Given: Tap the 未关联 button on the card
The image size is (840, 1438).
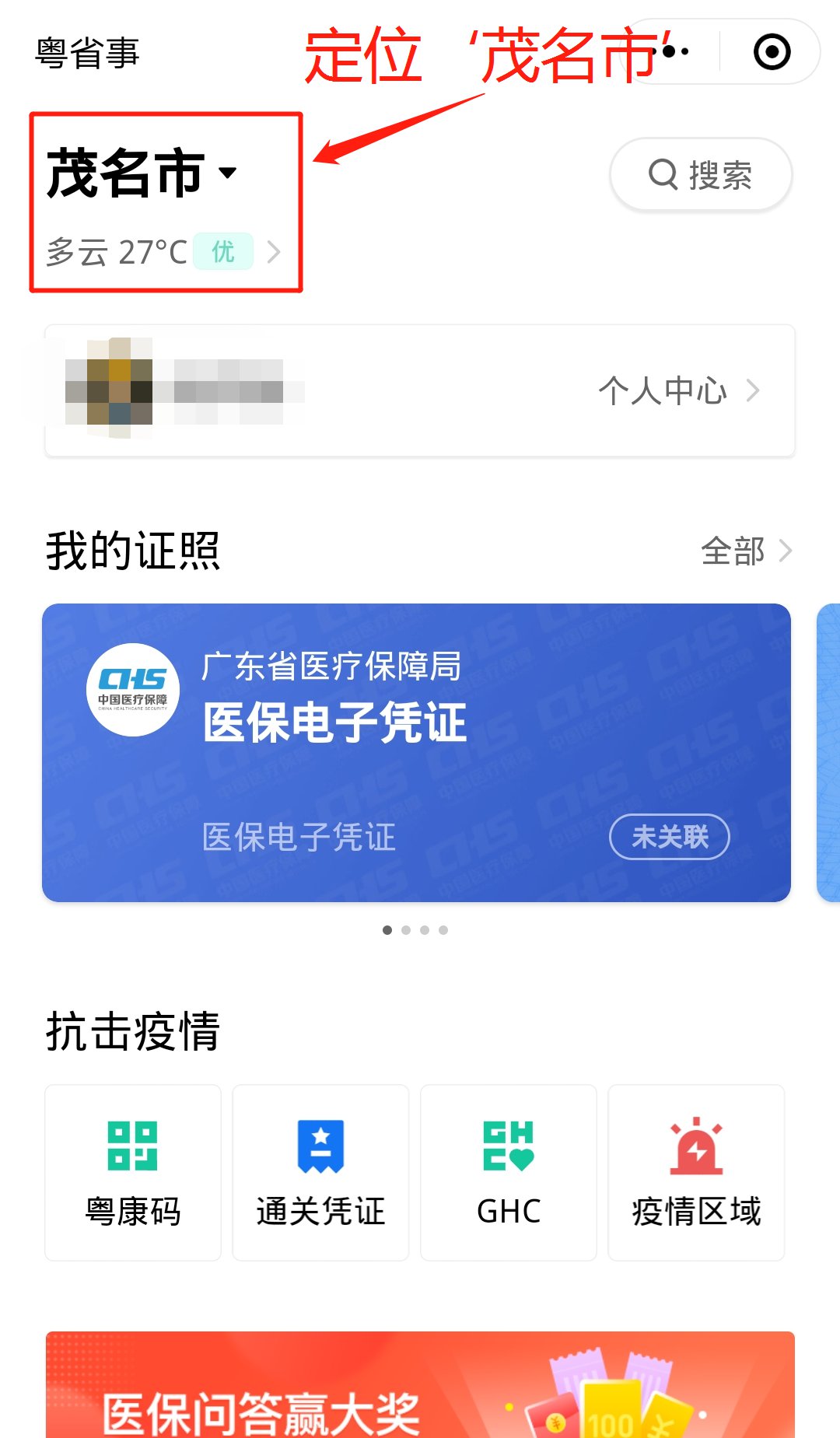Looking at the screenshot, I should 669,837.
